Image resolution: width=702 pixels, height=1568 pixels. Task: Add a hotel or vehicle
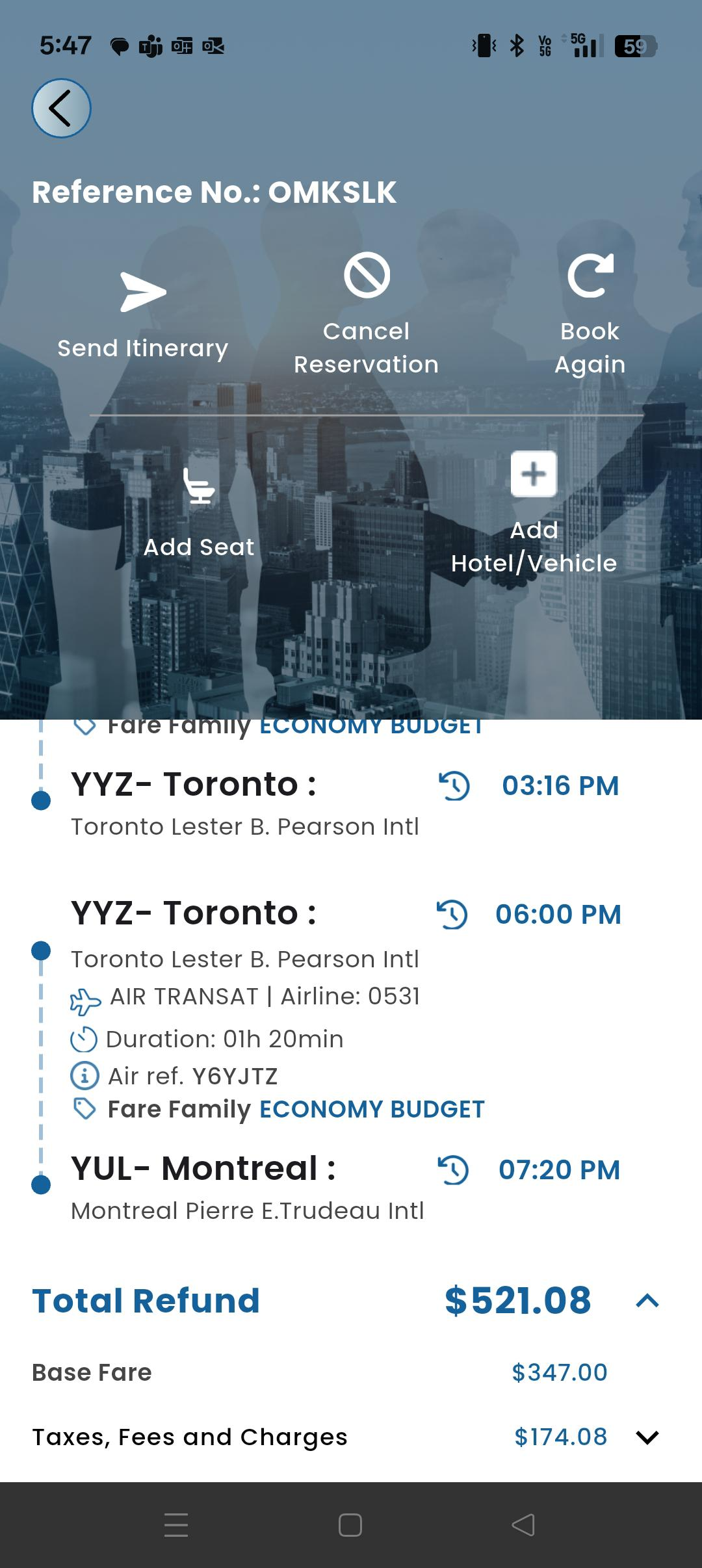(534, 514)
